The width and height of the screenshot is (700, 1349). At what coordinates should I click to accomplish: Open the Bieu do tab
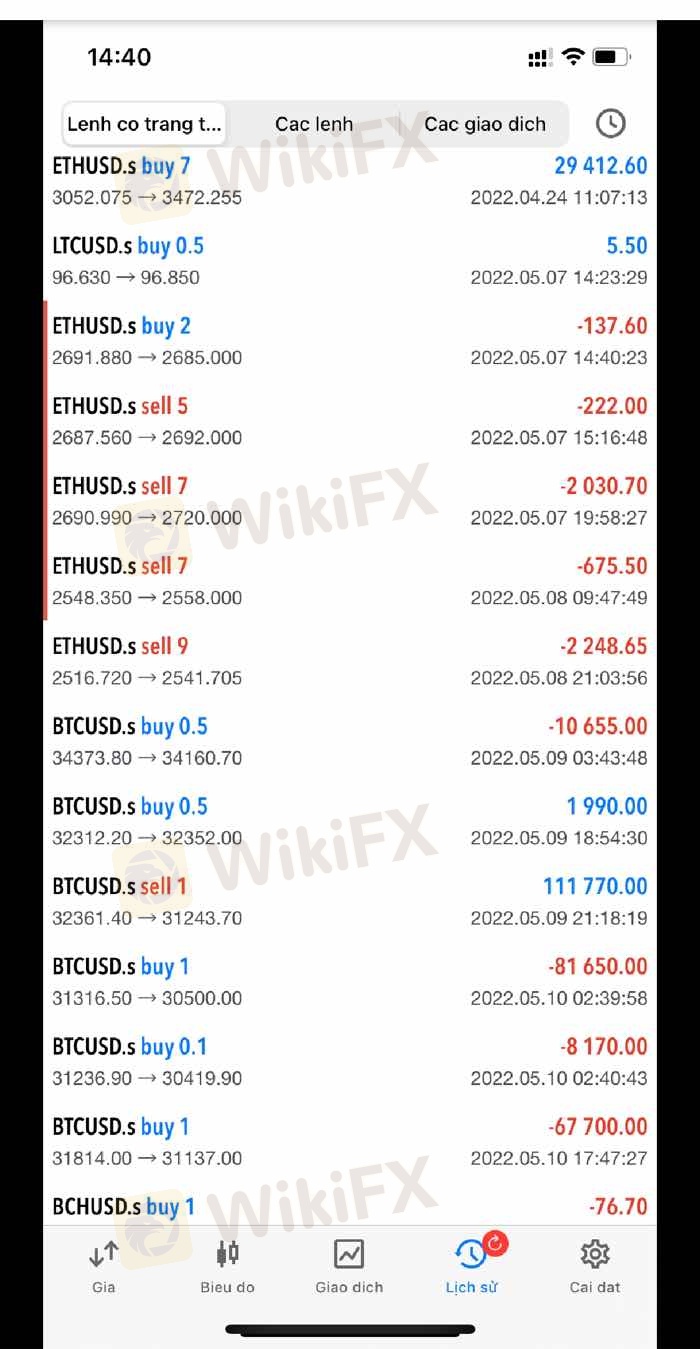pyautogui.click(x=228, y=1266)
